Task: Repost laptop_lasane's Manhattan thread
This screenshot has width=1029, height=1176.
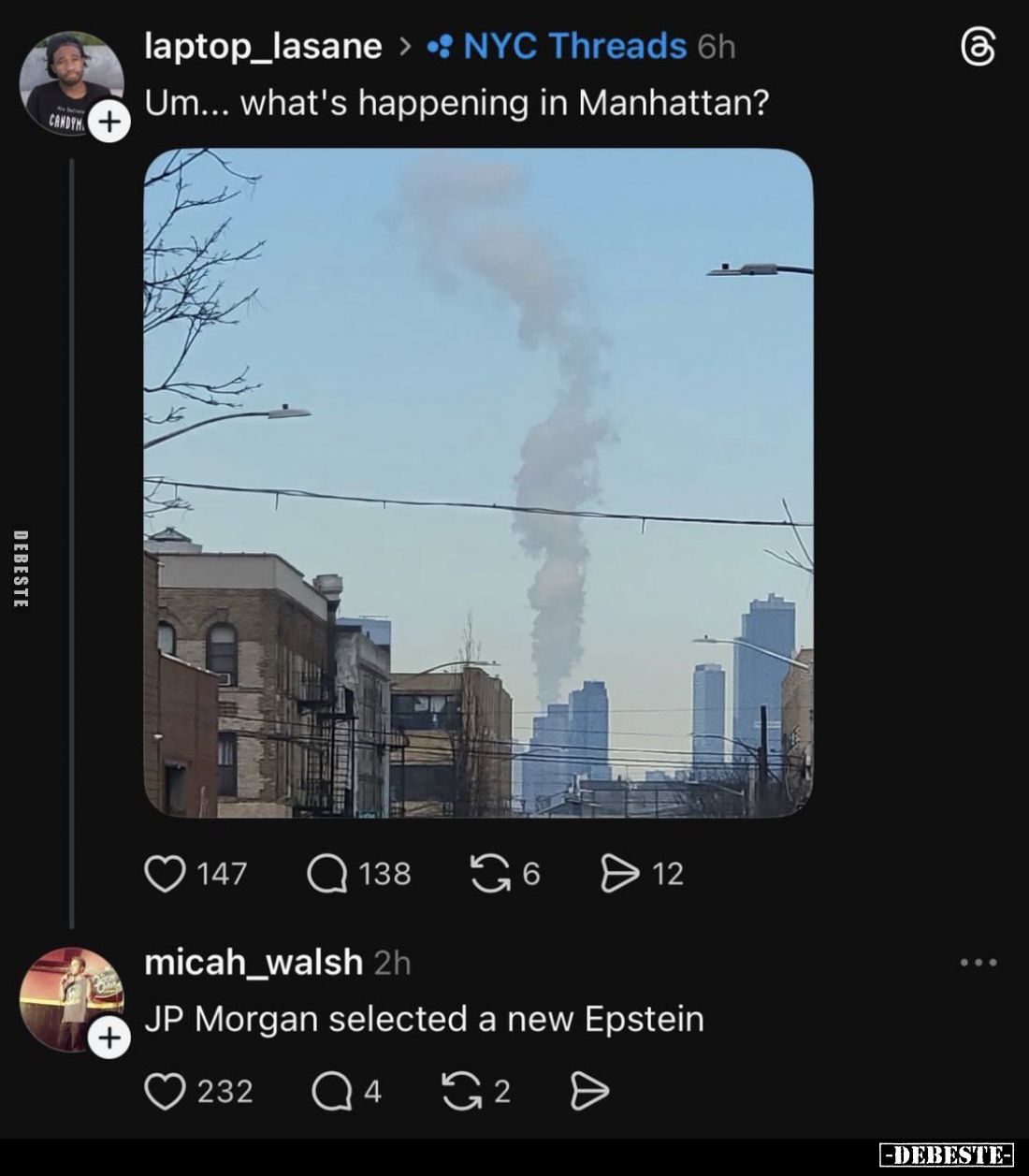Action: (490, 874)
